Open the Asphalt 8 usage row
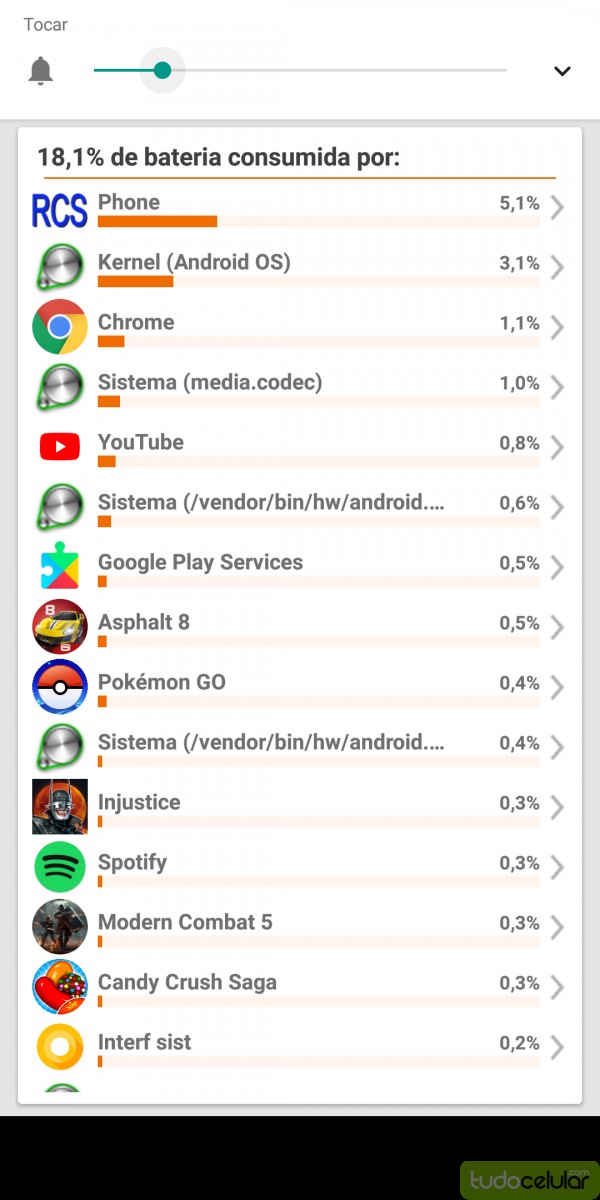The height and width of the screenshot is (1200, 600). tap(298, 627)
